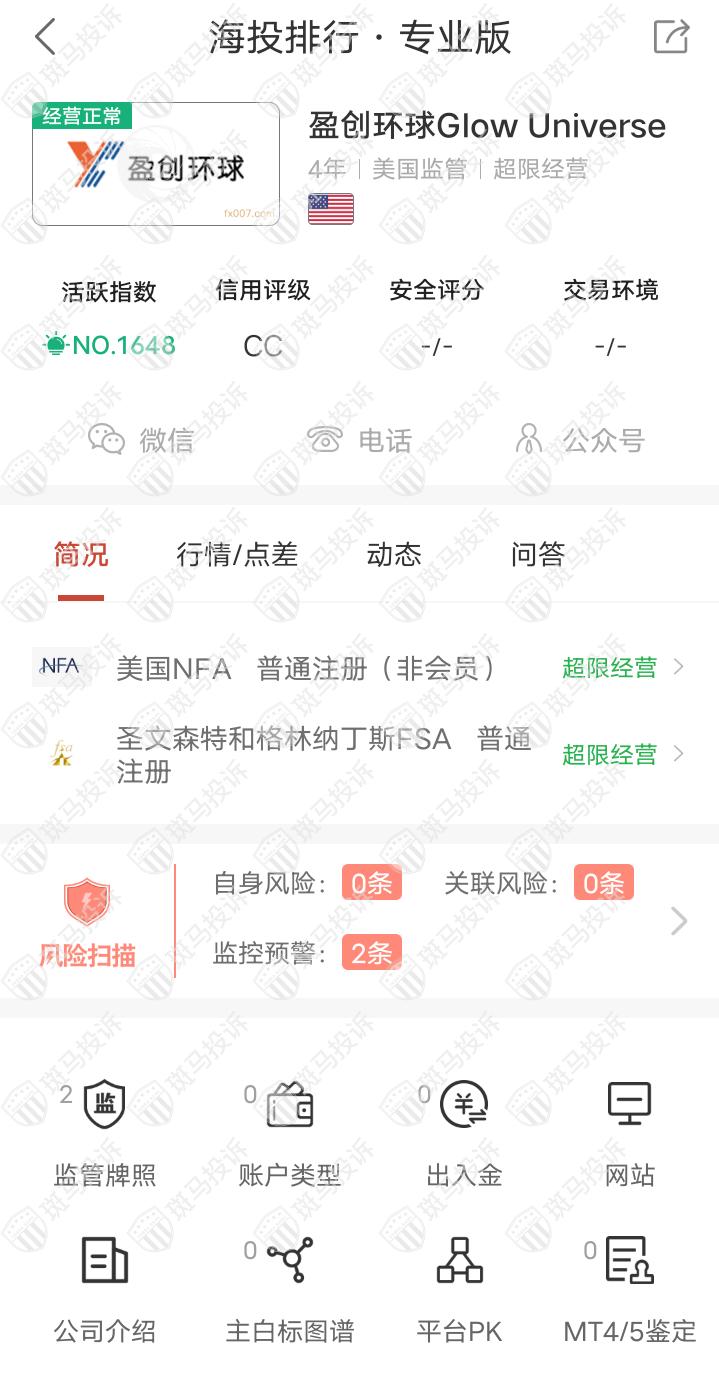Open 平台PK comparison
The width and height of the screenshot is (719, 1384).
(460, 1289)
